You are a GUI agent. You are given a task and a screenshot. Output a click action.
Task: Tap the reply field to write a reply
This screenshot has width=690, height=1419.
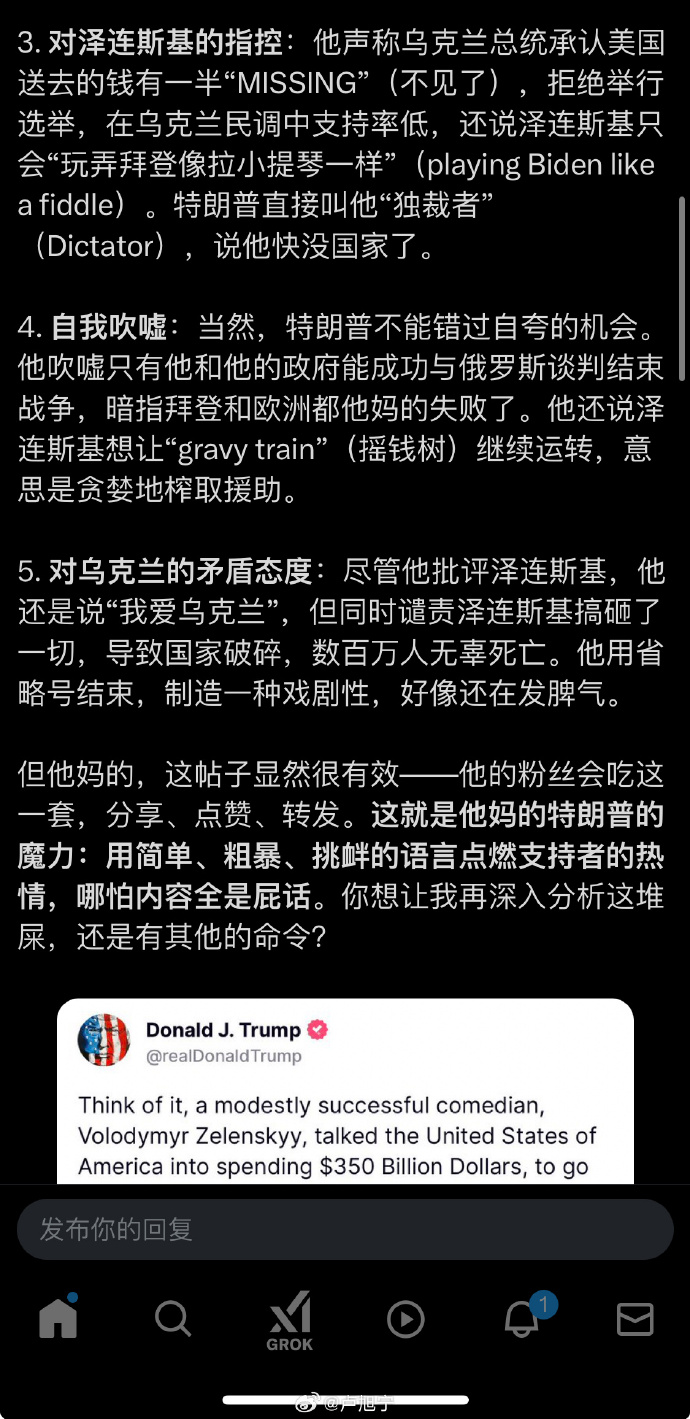coord(345,1229)
